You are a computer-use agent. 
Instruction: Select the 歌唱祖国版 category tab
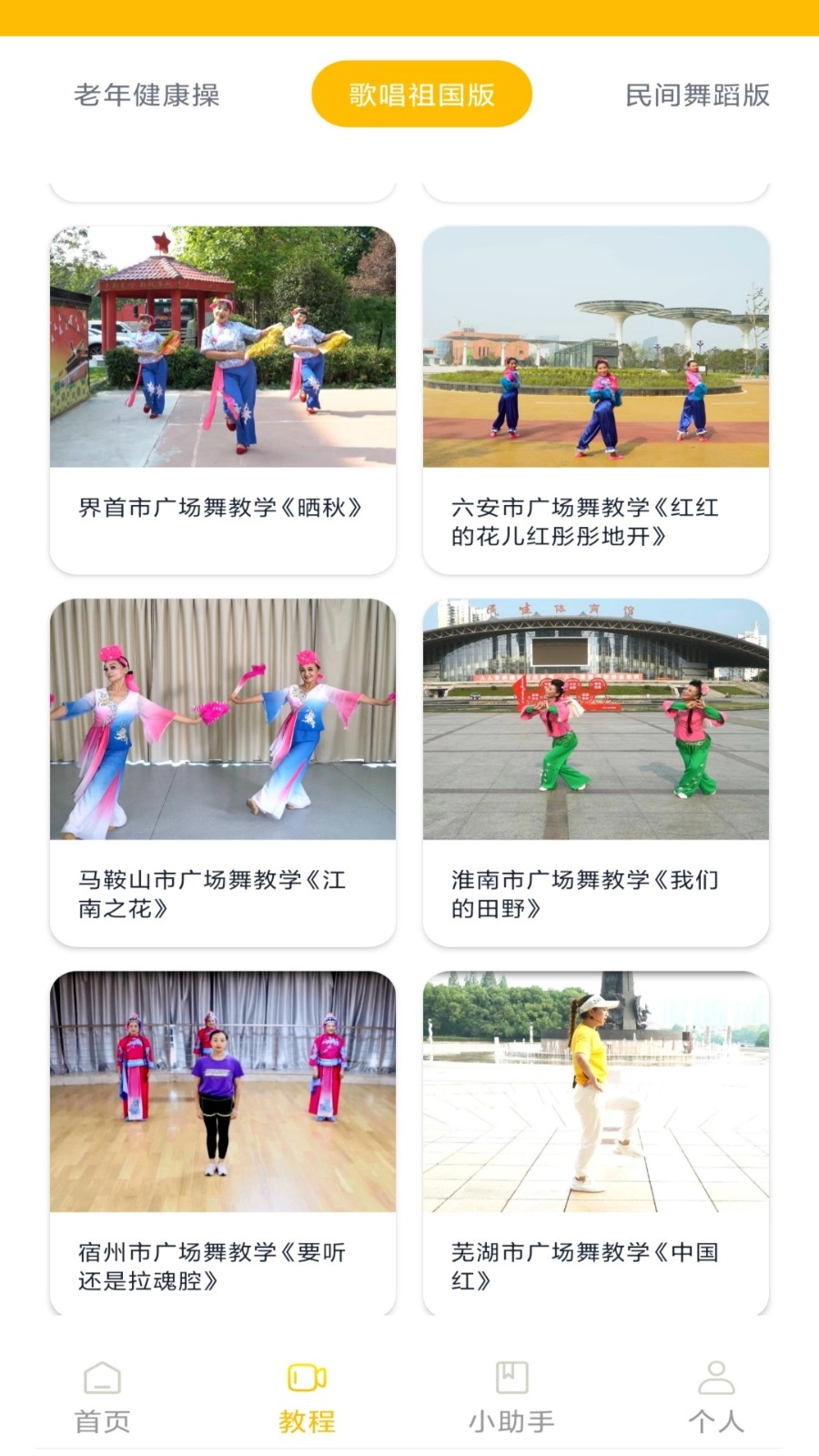coord(421,92)
